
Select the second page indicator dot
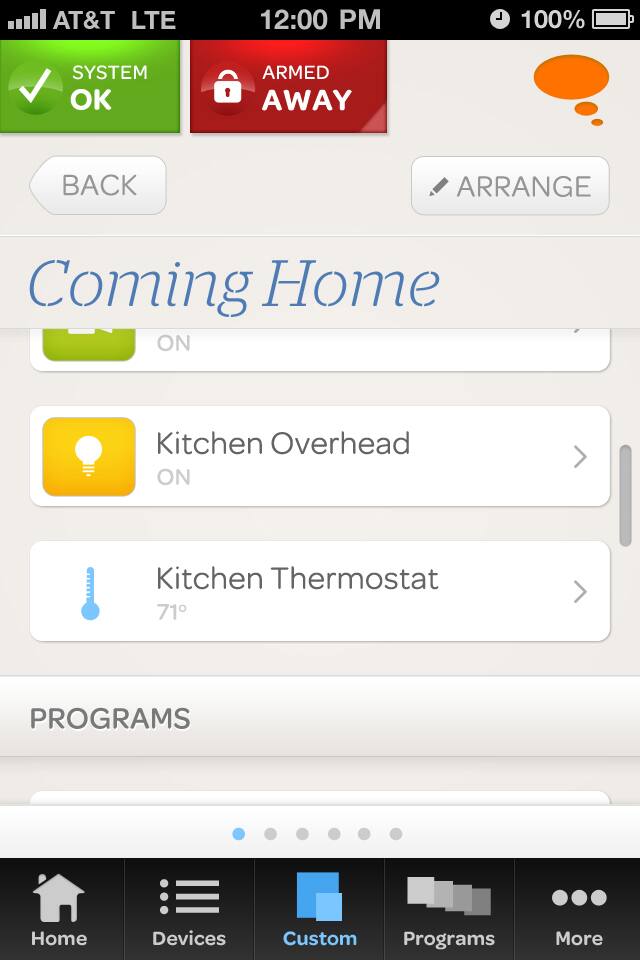270,833
